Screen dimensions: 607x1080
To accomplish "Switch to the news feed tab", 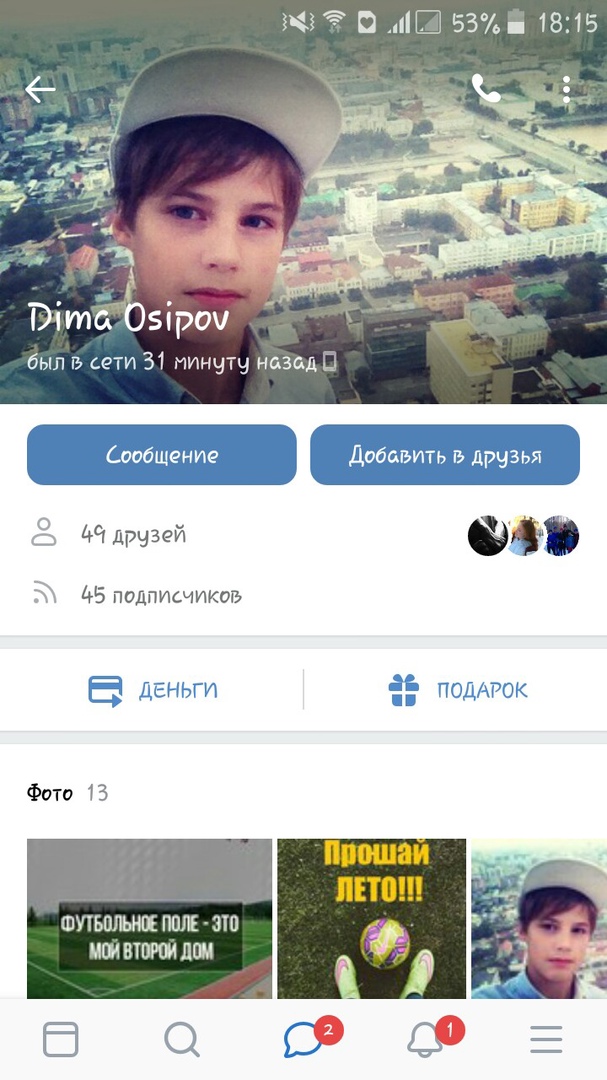I will (x=60, y=1040).
